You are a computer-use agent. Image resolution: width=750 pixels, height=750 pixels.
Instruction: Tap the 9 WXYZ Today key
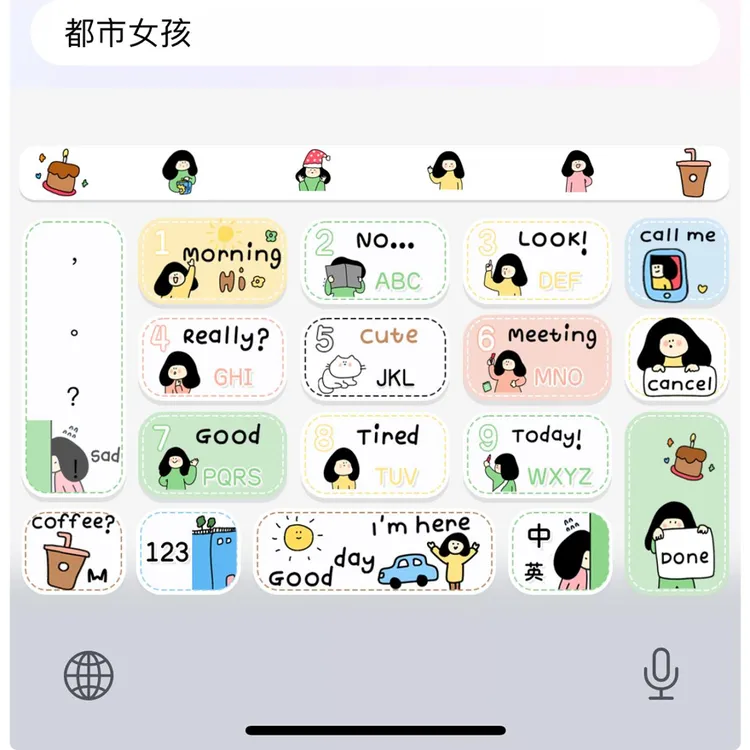point(537,455)
